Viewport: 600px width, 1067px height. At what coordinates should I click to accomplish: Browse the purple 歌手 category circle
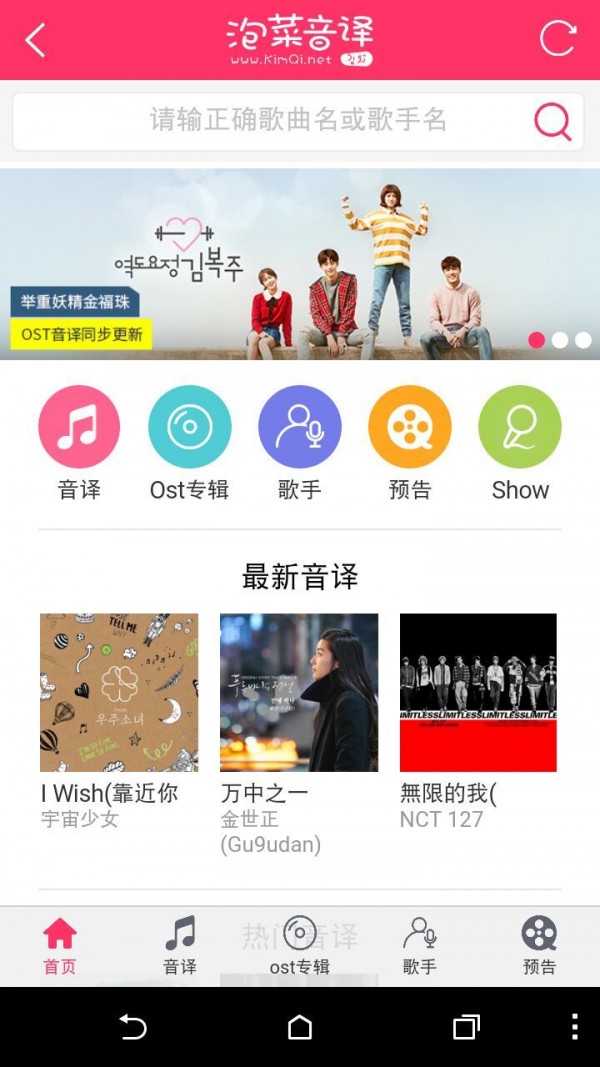[299, 428]
